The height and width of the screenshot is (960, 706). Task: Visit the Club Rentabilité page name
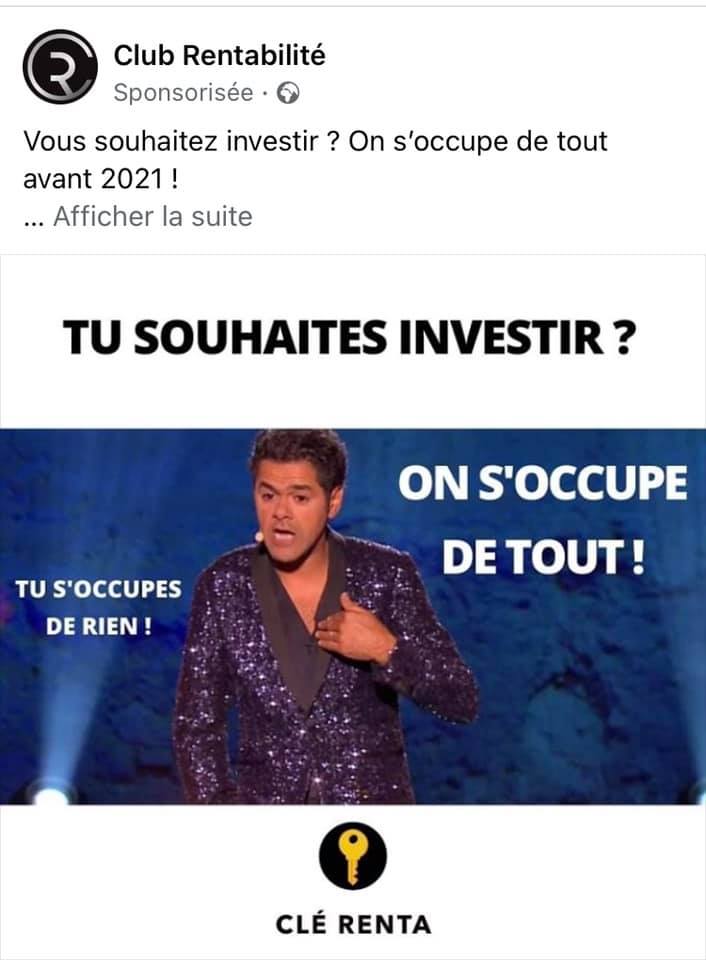219,56
